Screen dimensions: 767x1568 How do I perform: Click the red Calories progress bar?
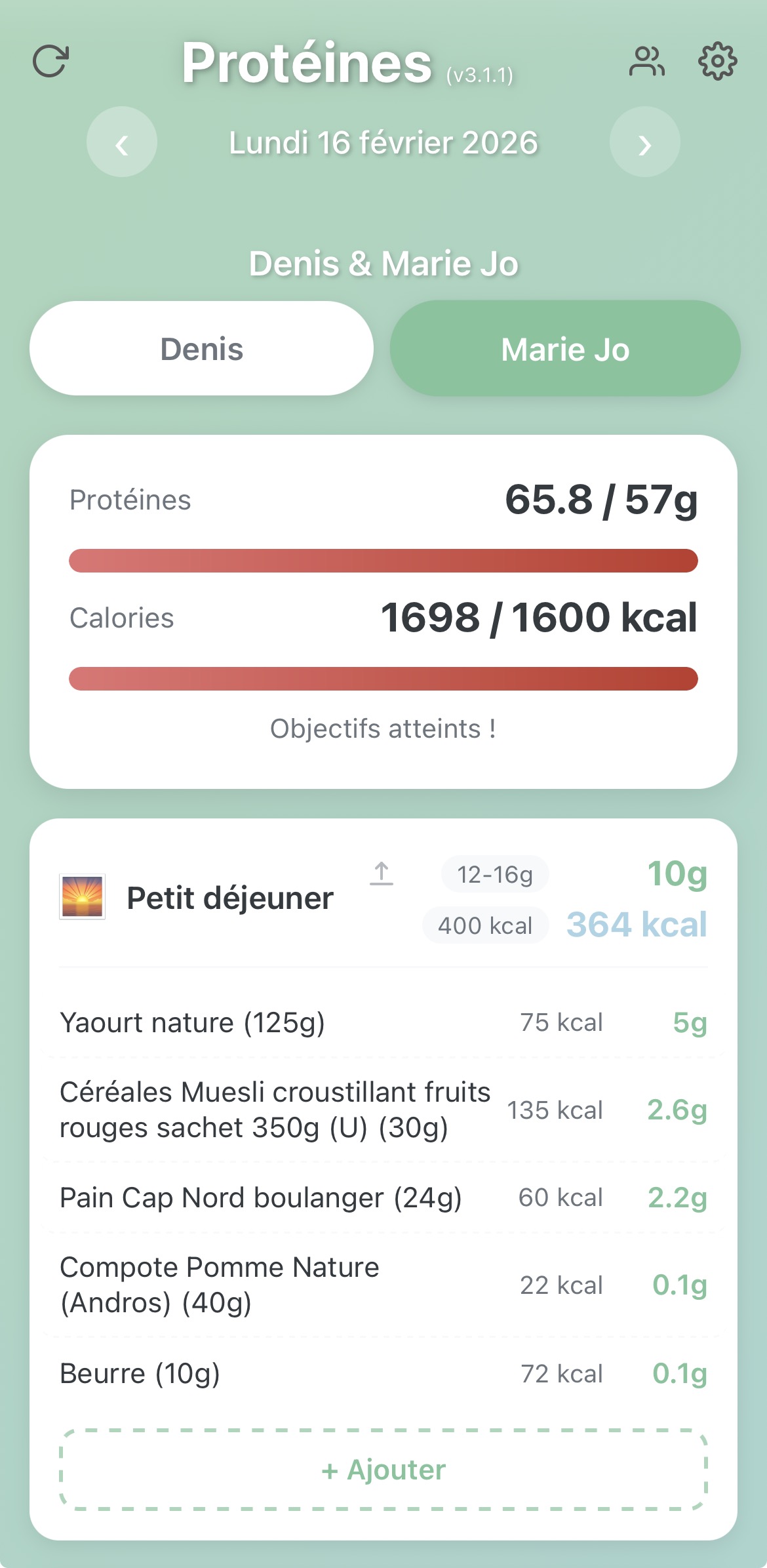pos(383,678)
